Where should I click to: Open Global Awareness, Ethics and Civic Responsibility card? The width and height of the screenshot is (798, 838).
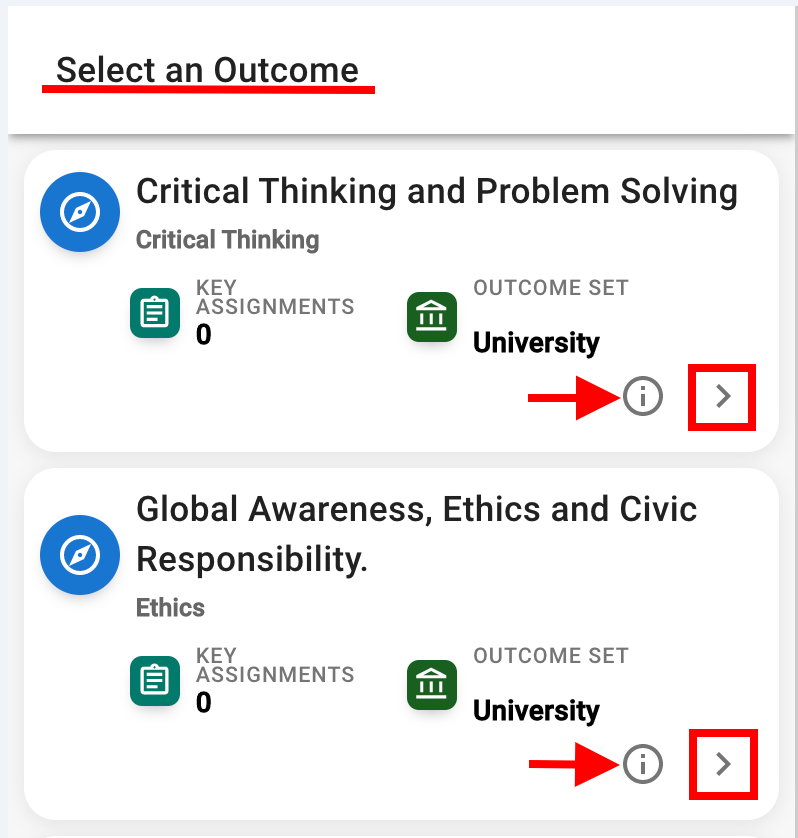(416, 533)
